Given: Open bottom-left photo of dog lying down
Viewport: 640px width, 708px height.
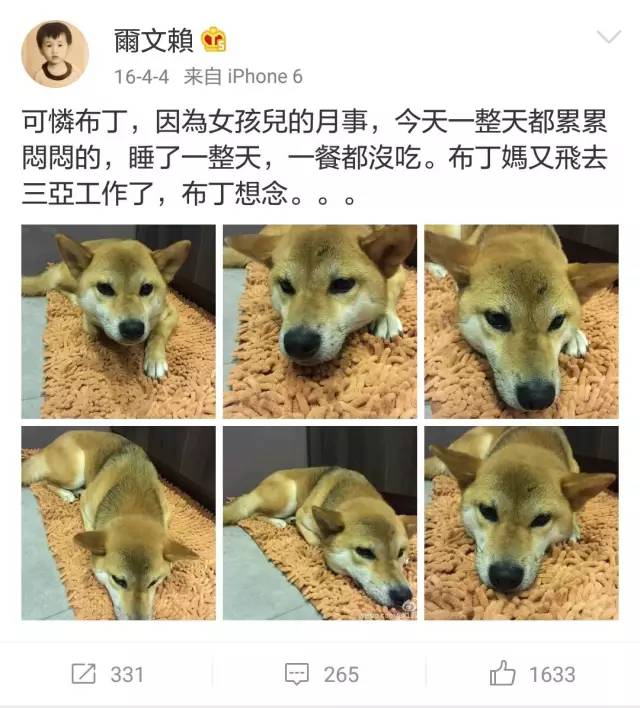Looking at the screenshot, I should [x=118, y=523].
